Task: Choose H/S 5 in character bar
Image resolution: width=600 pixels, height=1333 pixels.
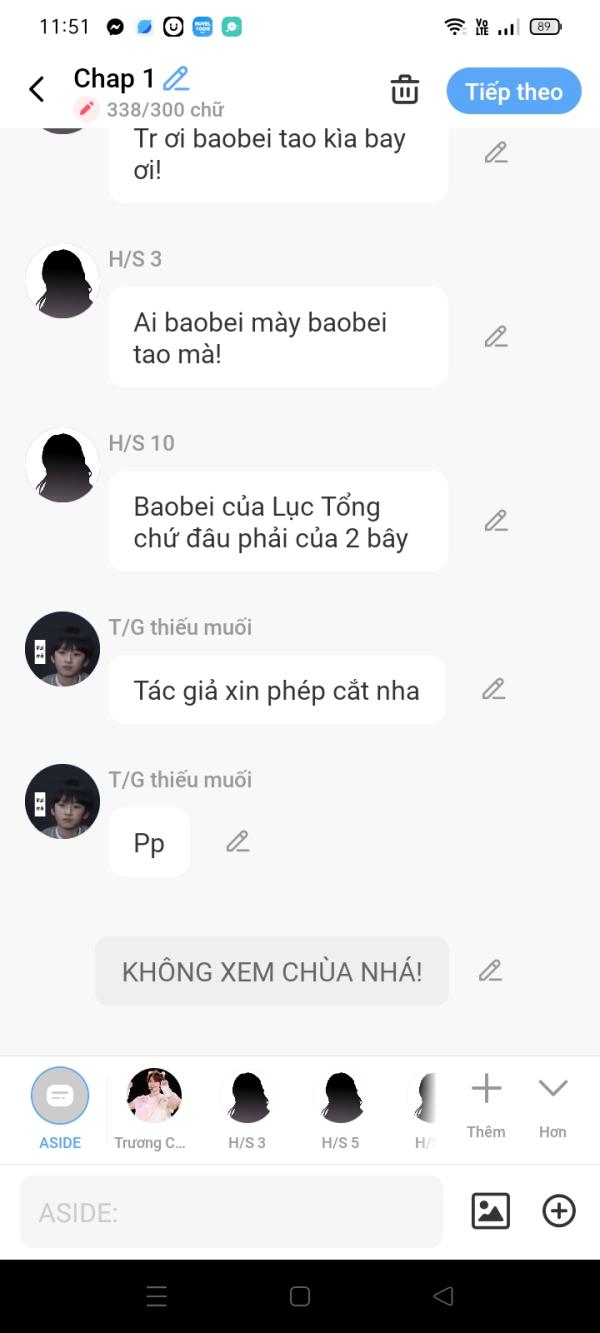Action: point(341,1108)
